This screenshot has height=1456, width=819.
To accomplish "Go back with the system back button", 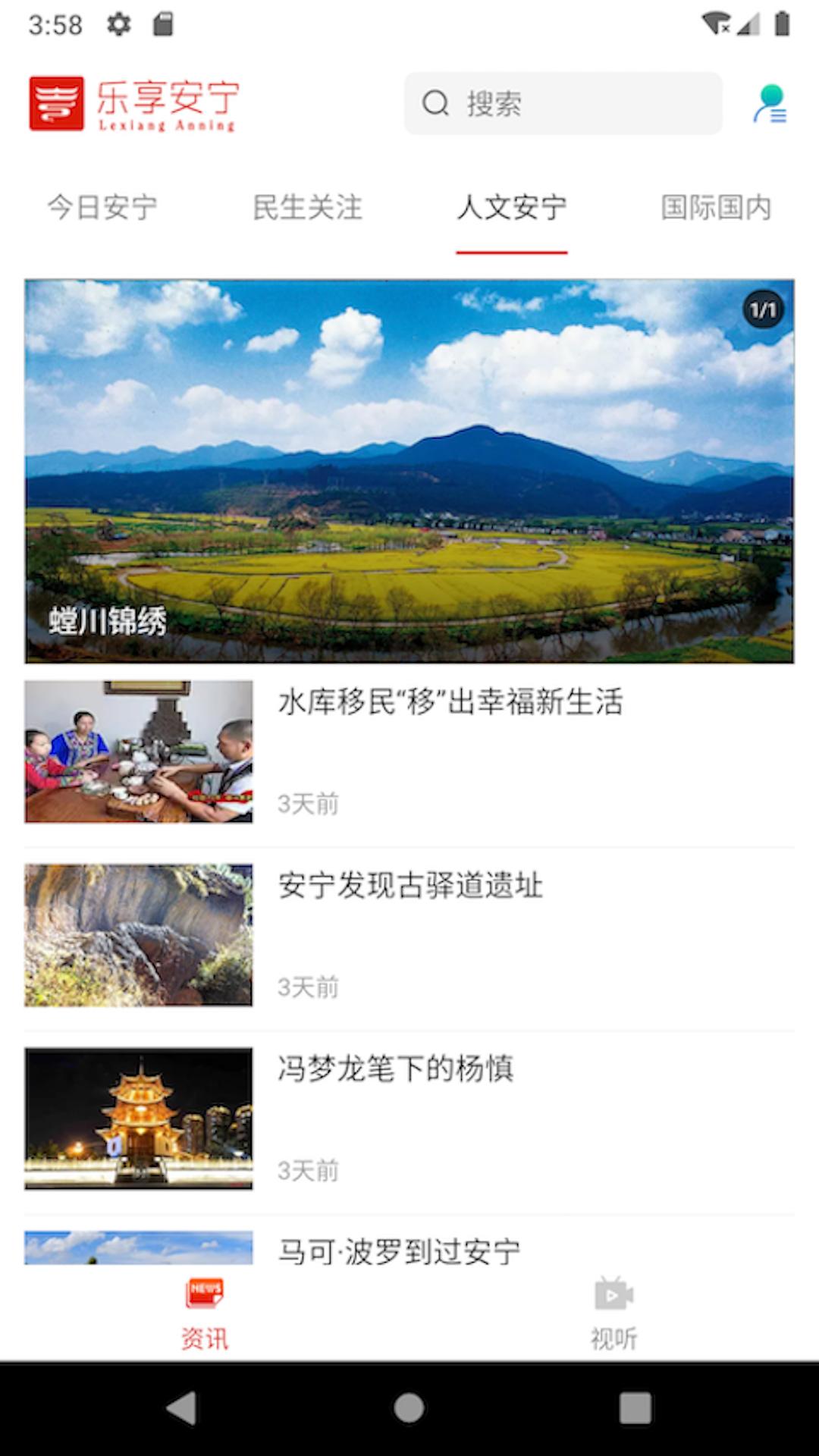I will click(x=181, y=1408).
